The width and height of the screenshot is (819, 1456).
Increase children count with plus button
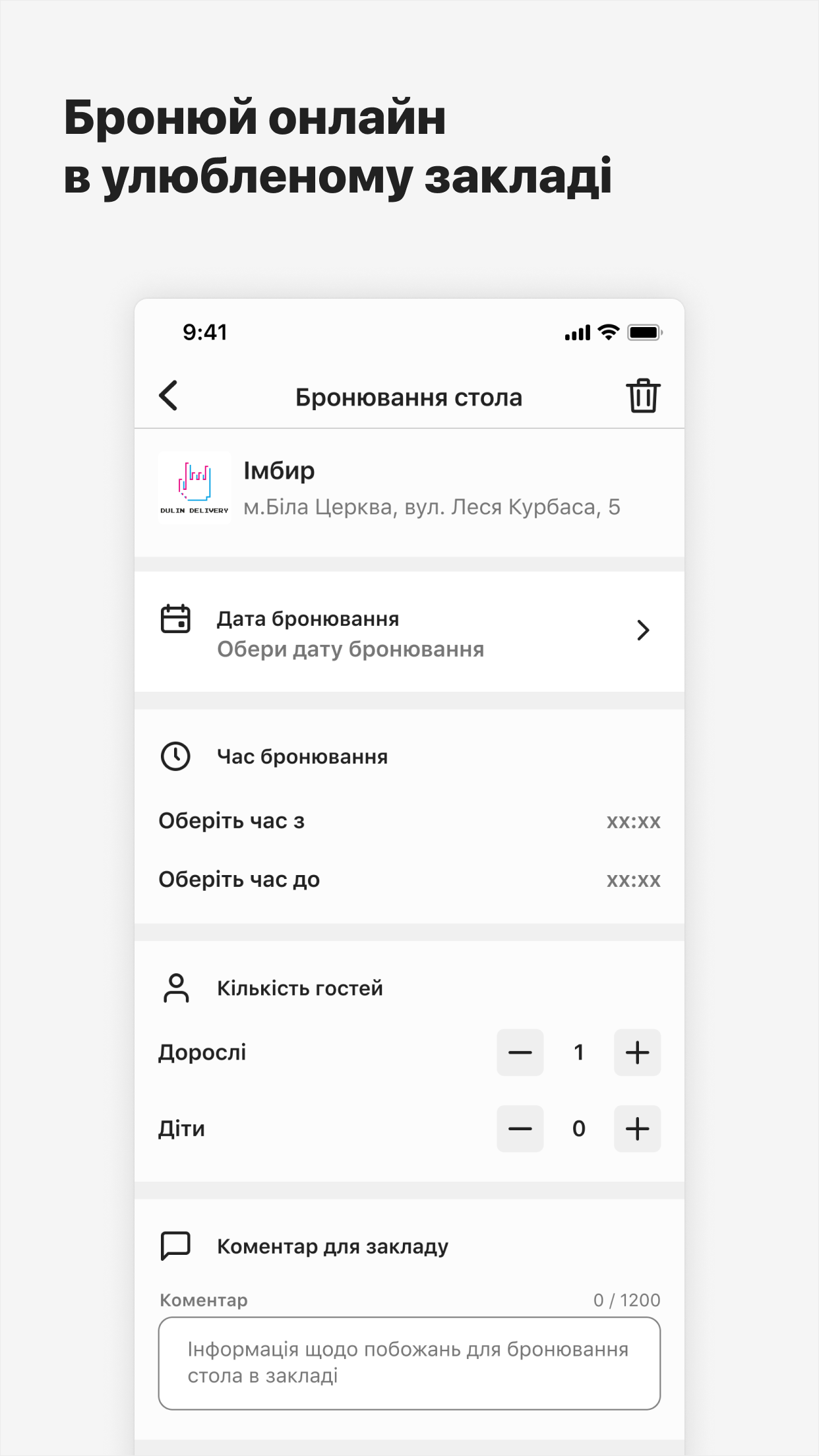(x=637, y=1128)
